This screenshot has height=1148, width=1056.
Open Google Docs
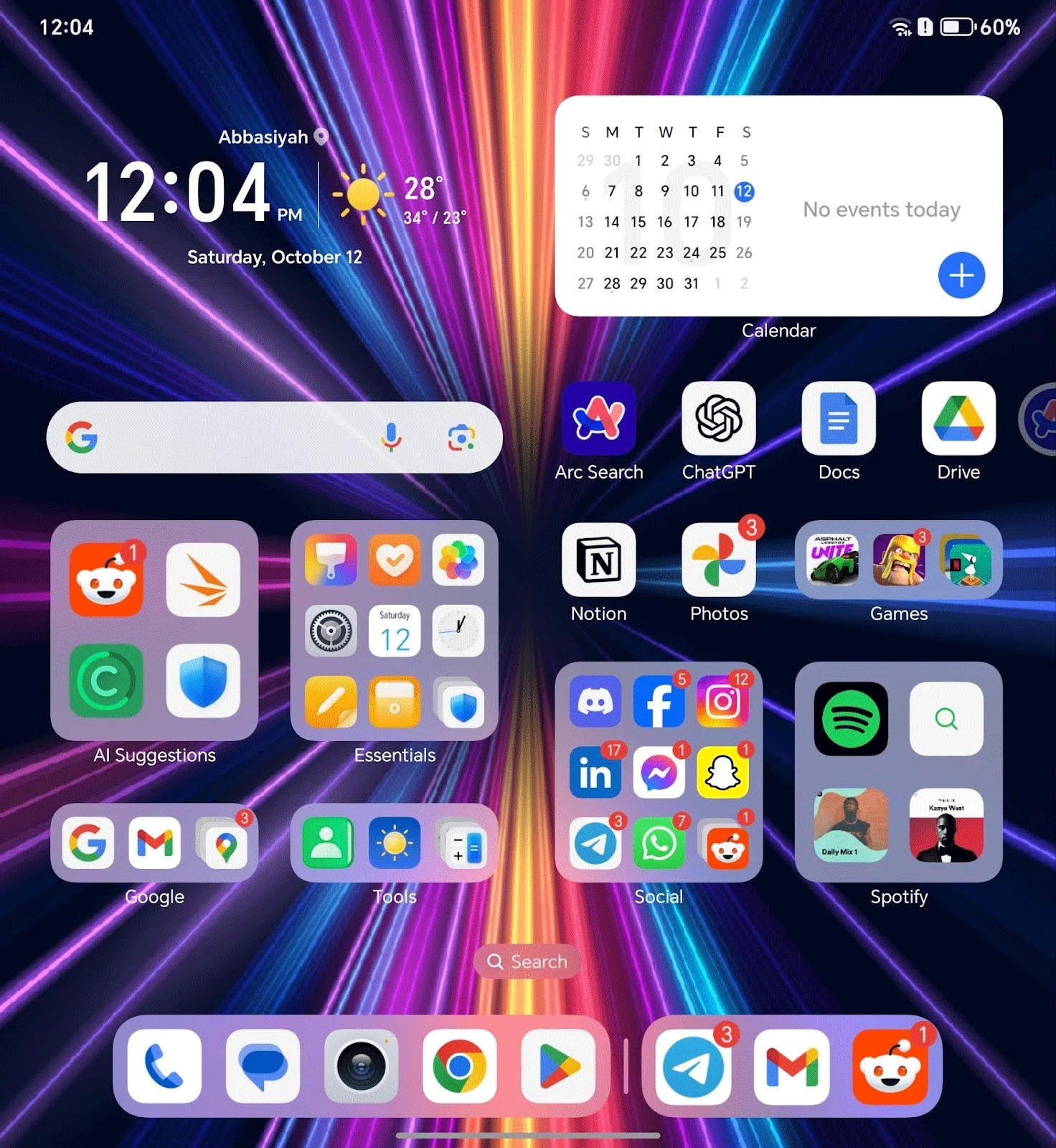[838, 419]
